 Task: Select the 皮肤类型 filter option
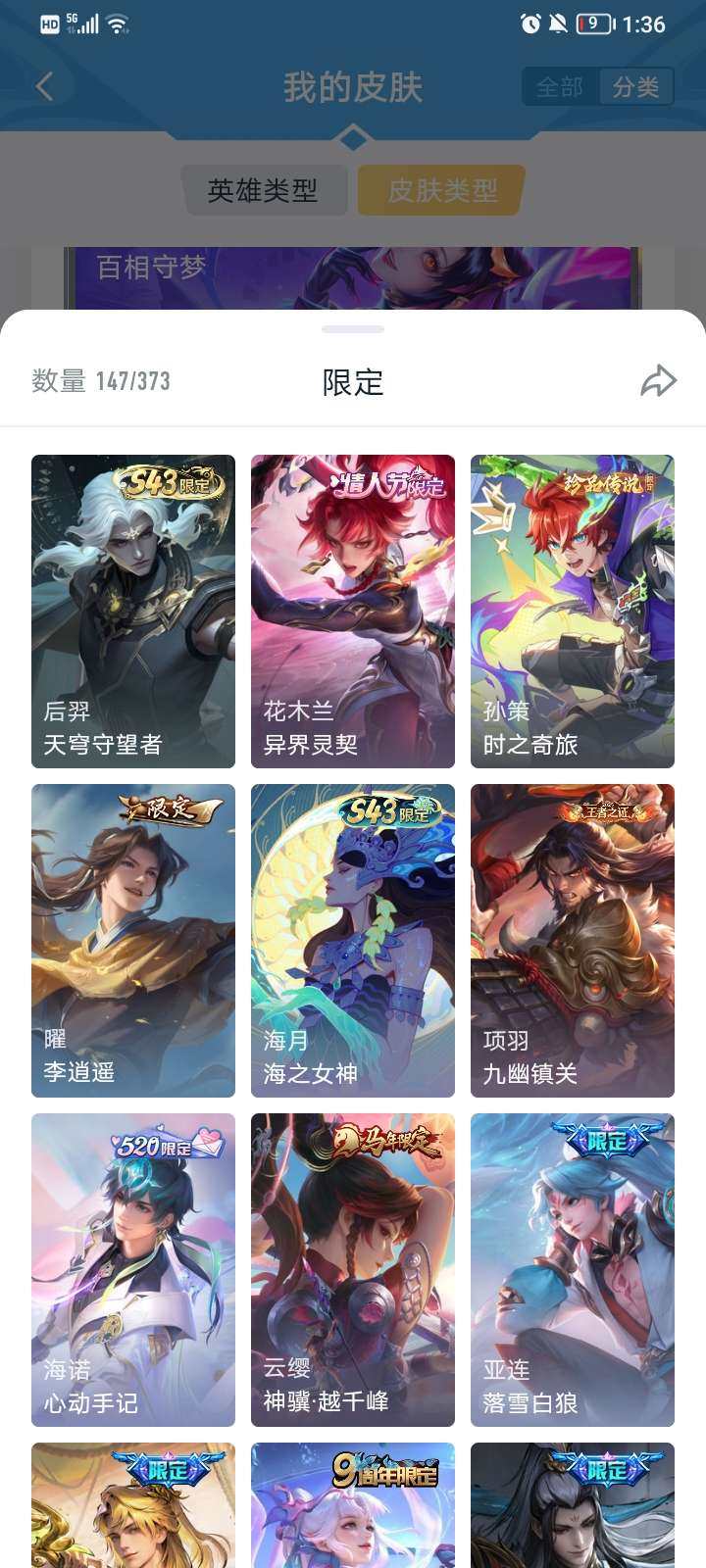coord(439,190)
